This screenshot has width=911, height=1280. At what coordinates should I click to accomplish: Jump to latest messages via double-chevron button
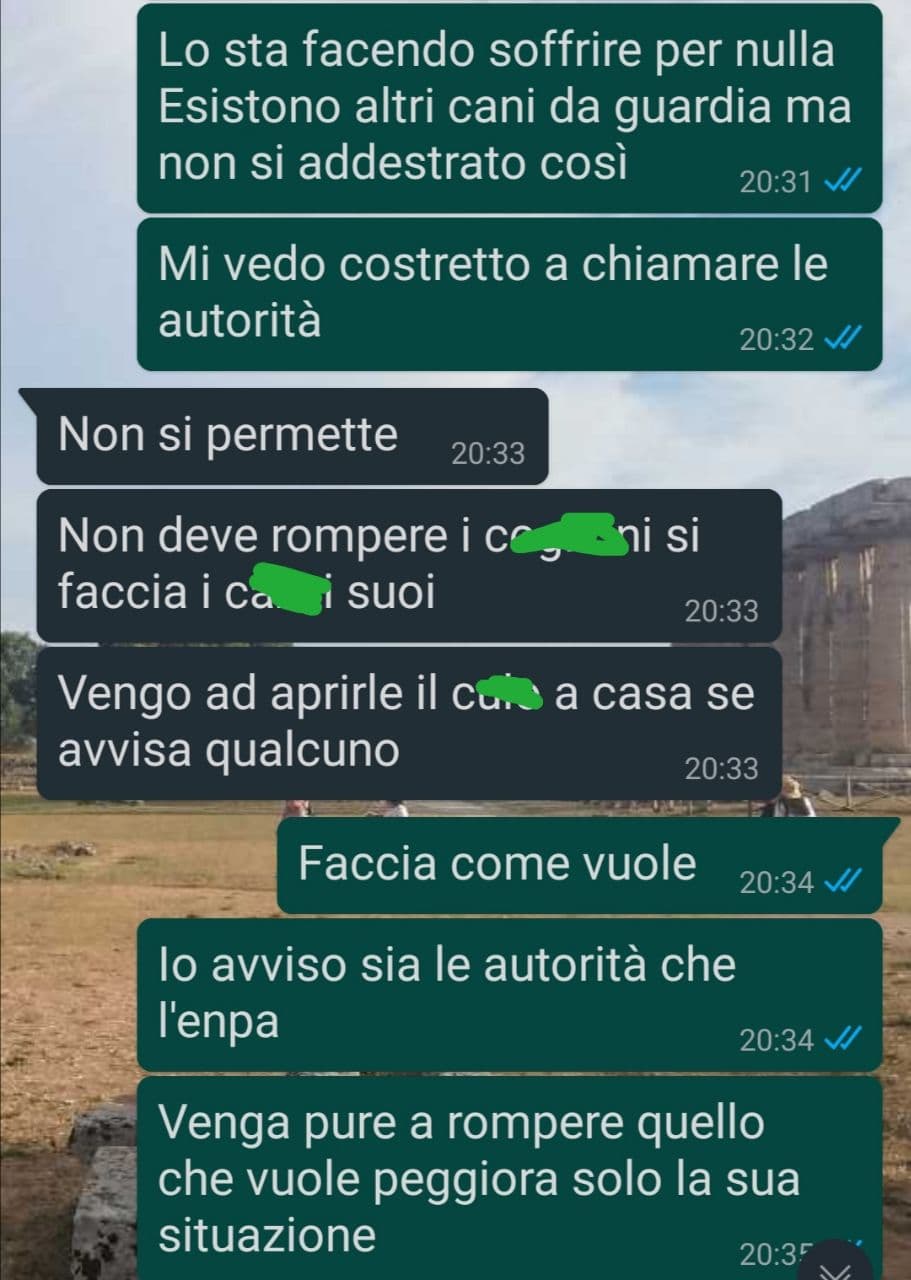click(835, 1266)
